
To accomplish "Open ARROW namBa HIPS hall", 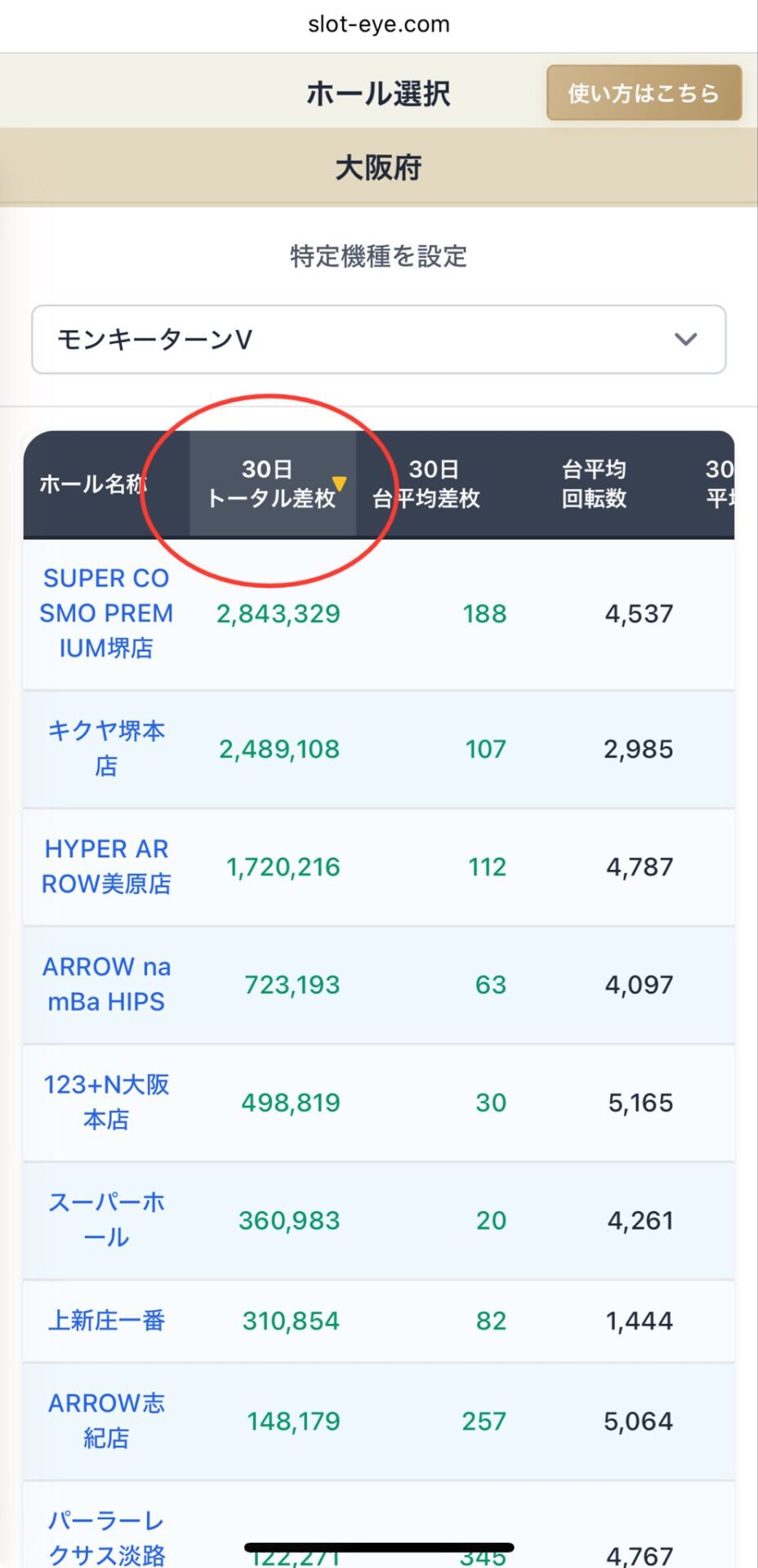I will point(106,984).
